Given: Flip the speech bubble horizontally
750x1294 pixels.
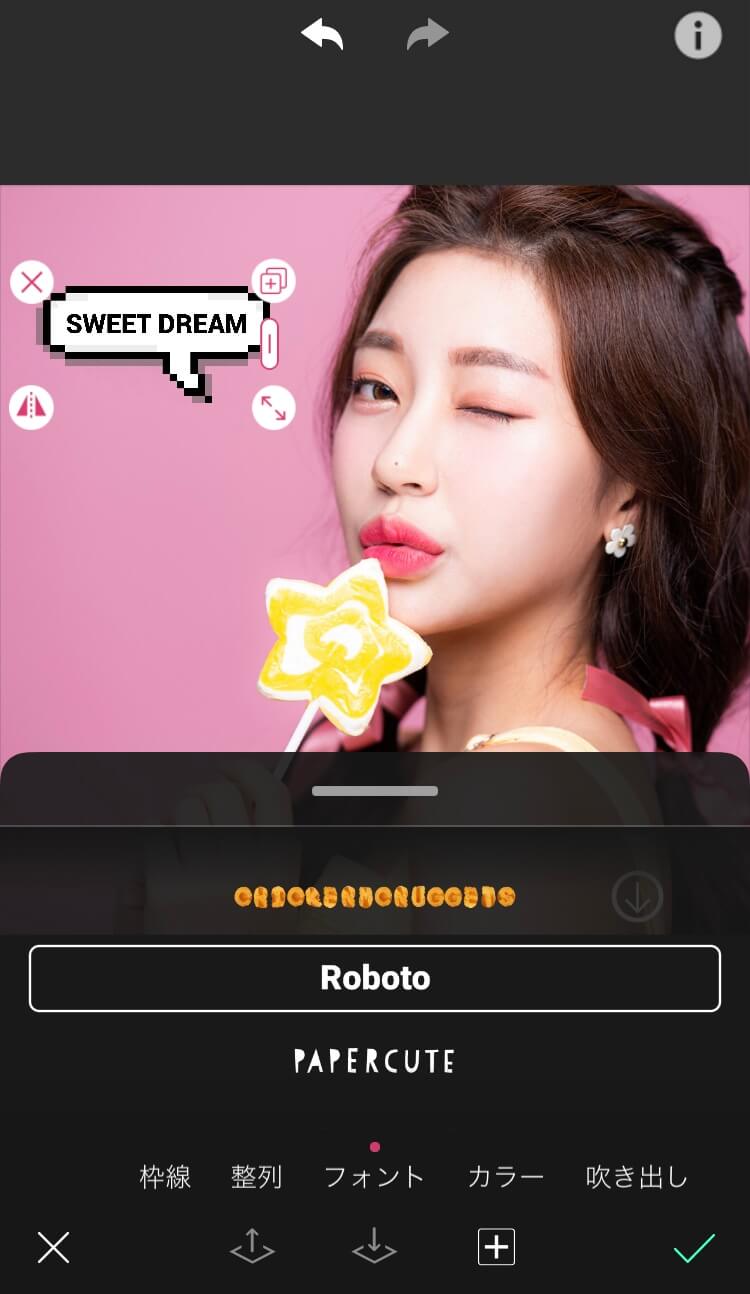Looking at the screenshot, I should click(31, 407).
